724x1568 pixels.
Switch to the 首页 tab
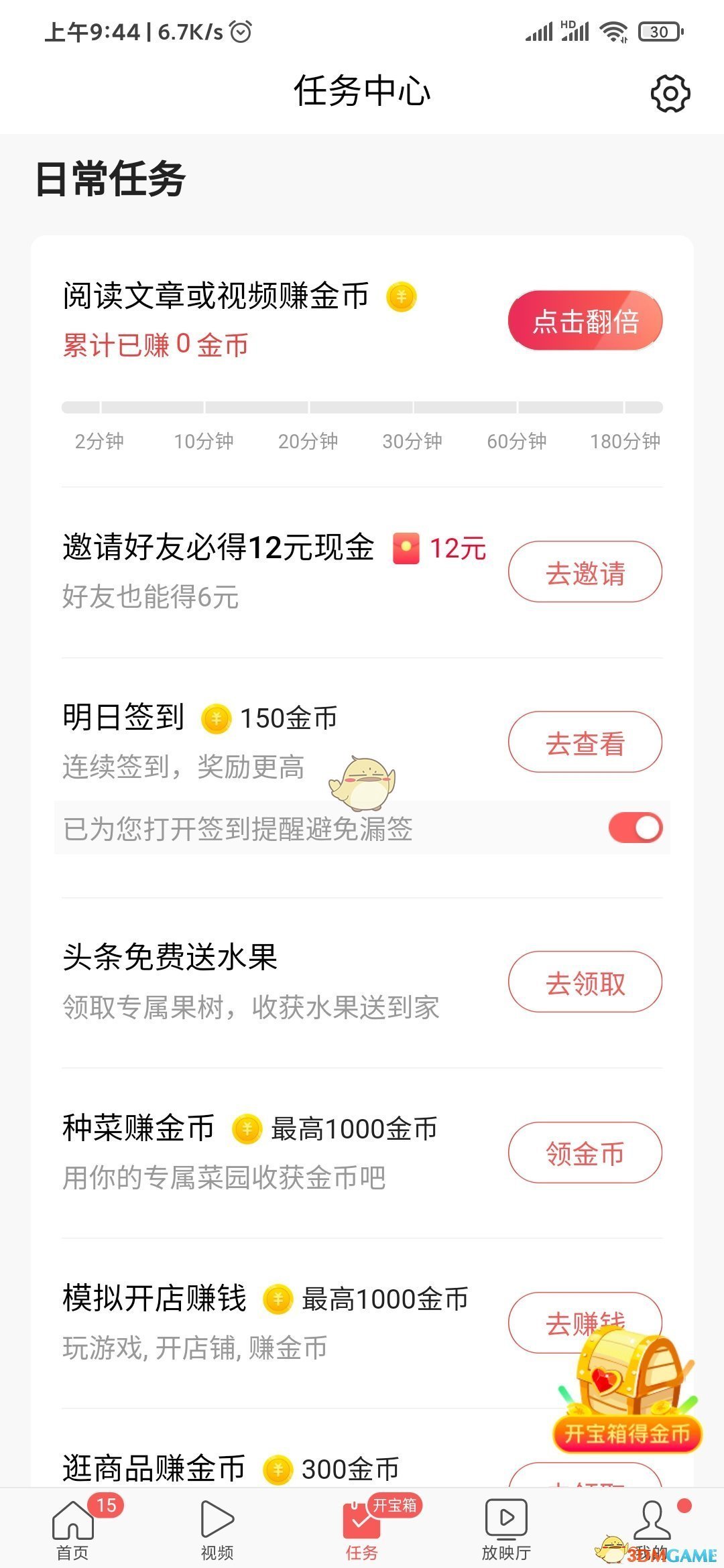click(72, 1529)
